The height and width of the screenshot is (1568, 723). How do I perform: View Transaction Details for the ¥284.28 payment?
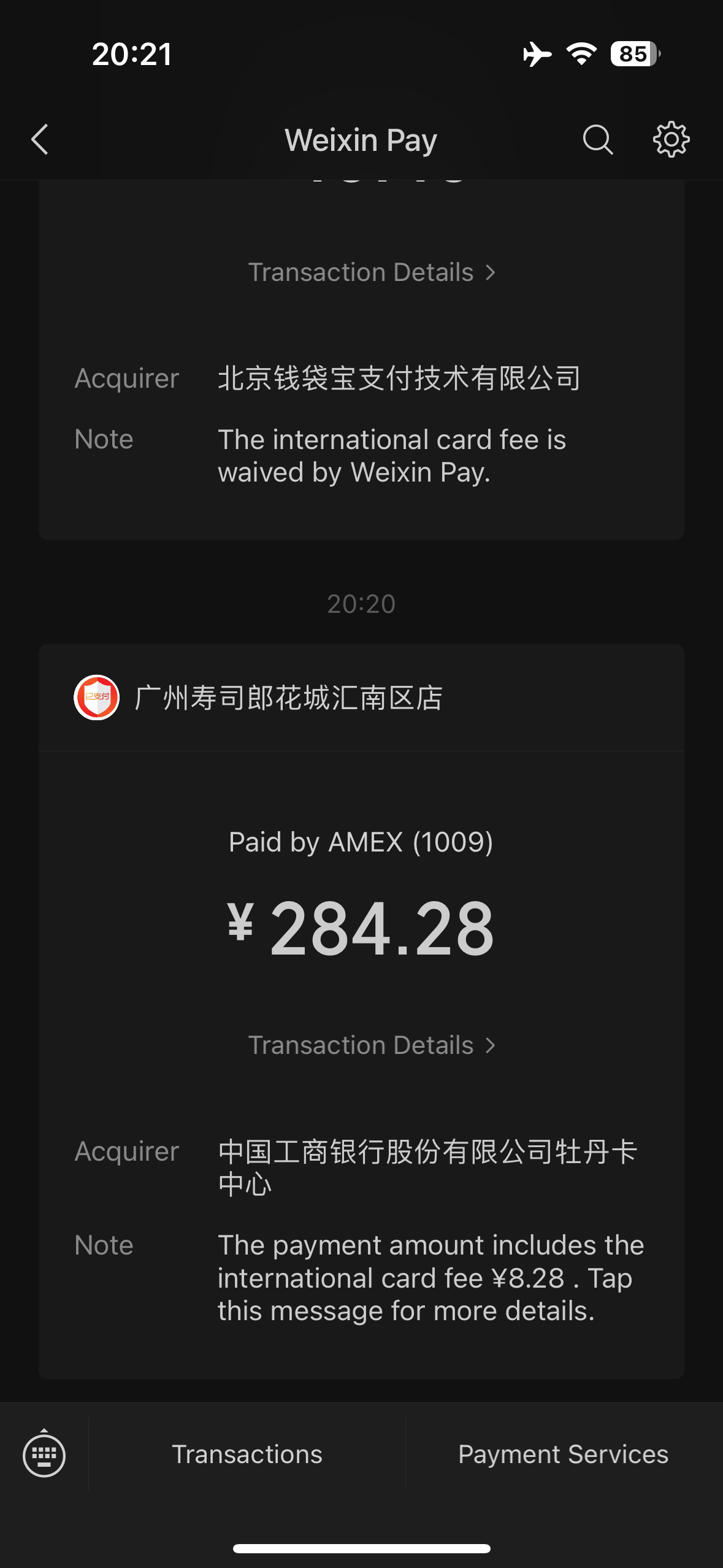[x=372, y=1045]
